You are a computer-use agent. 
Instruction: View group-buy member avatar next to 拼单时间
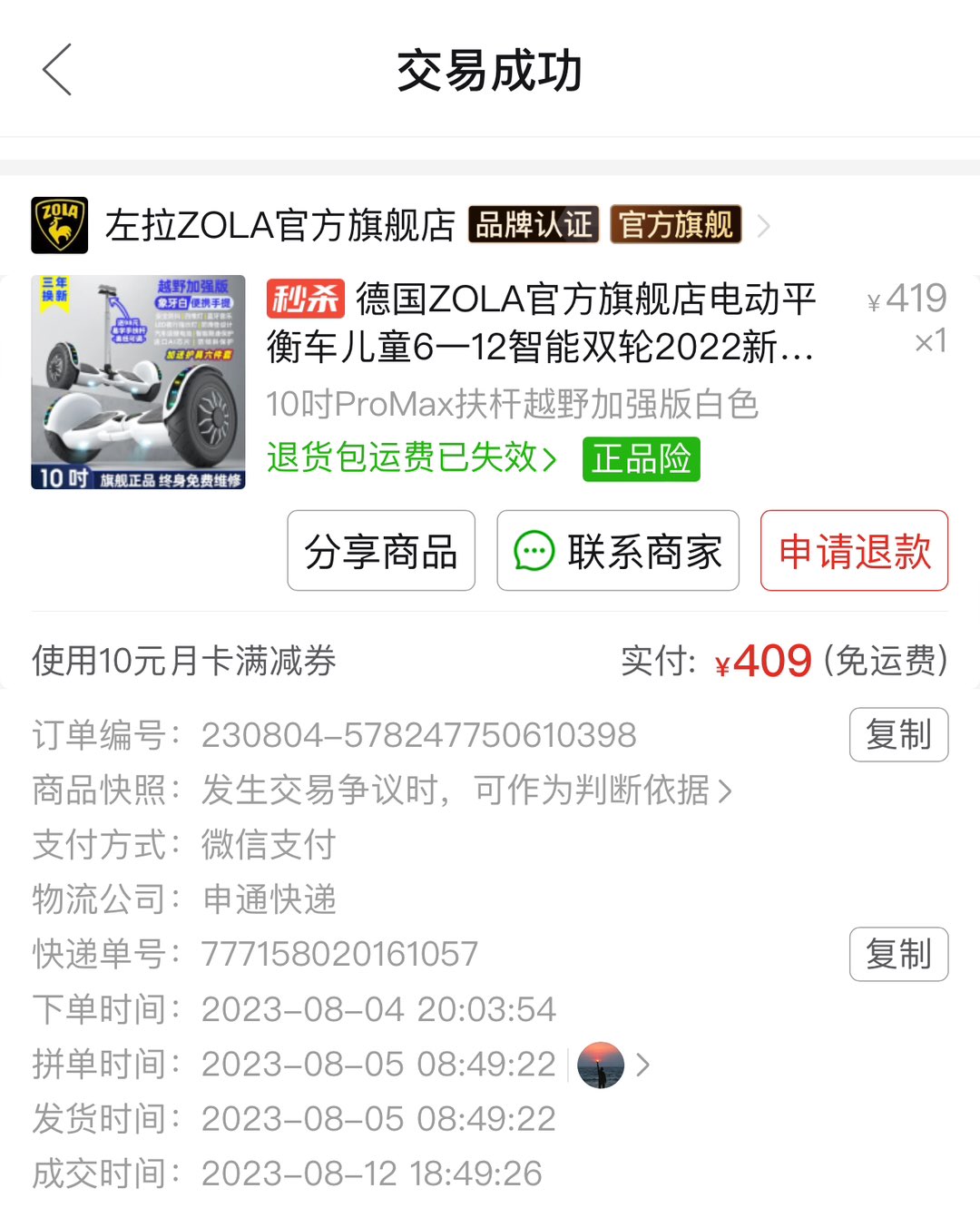pos(601,1065)
